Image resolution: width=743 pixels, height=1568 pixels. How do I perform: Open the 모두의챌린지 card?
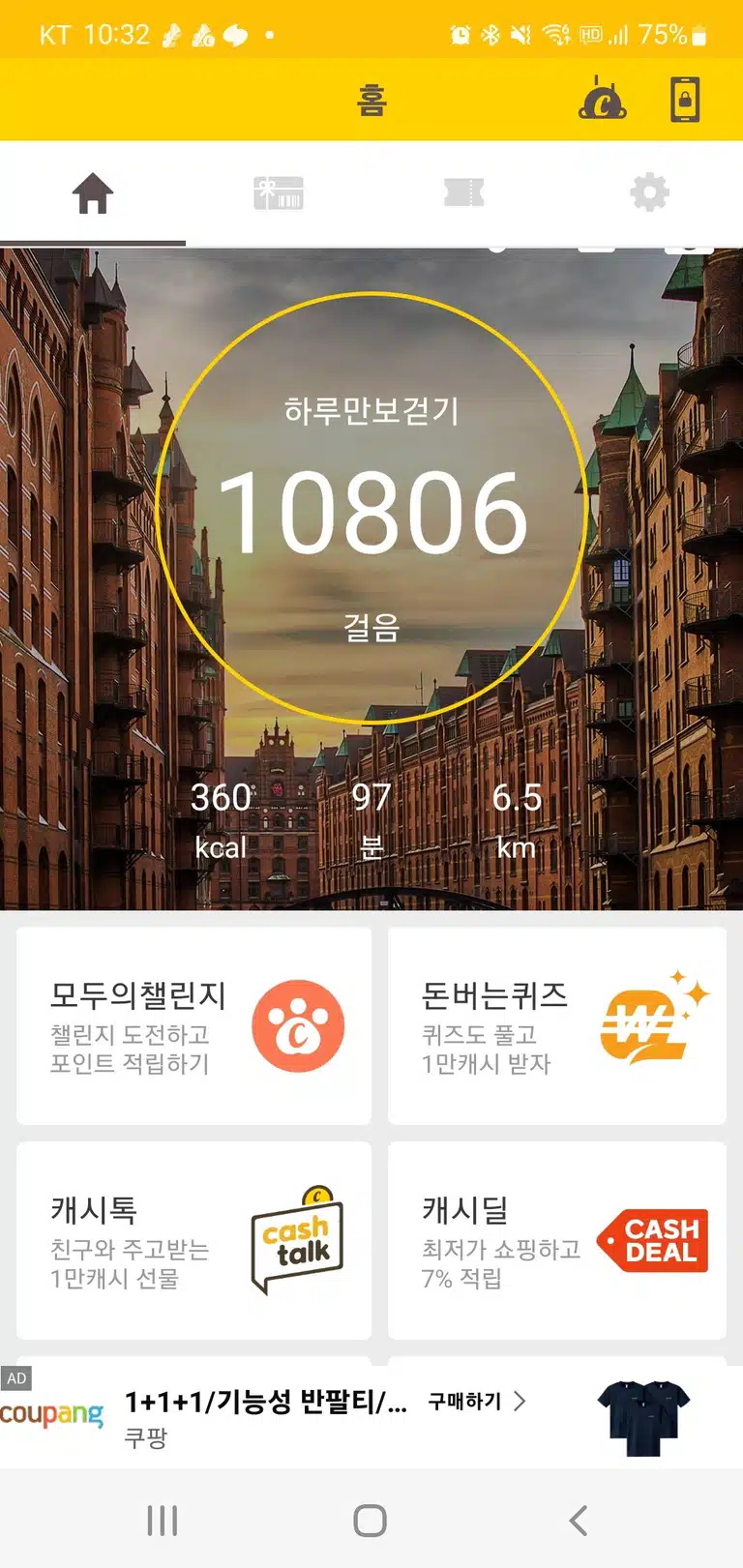pyautogui.click(x=193, y=1025)
